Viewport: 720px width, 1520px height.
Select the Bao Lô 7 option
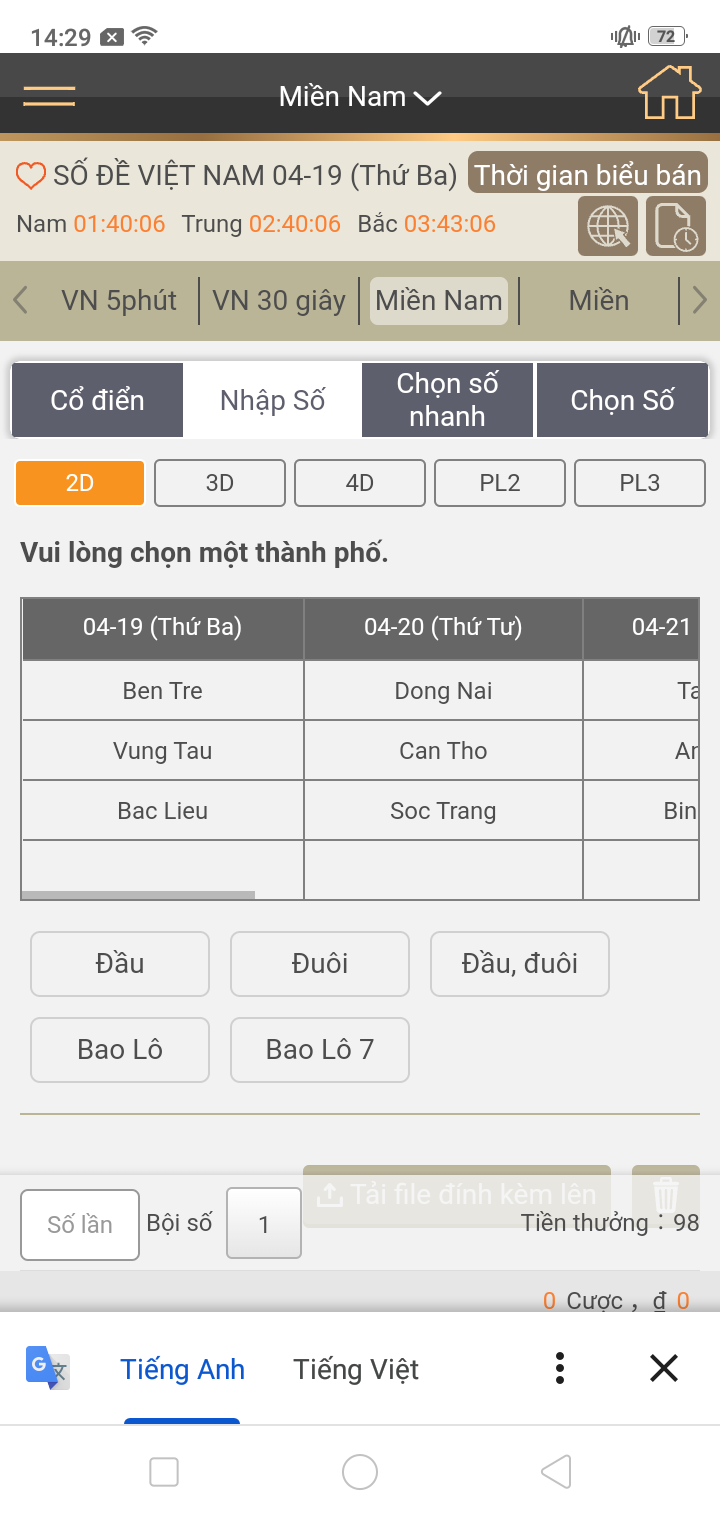pos(320,1050)
